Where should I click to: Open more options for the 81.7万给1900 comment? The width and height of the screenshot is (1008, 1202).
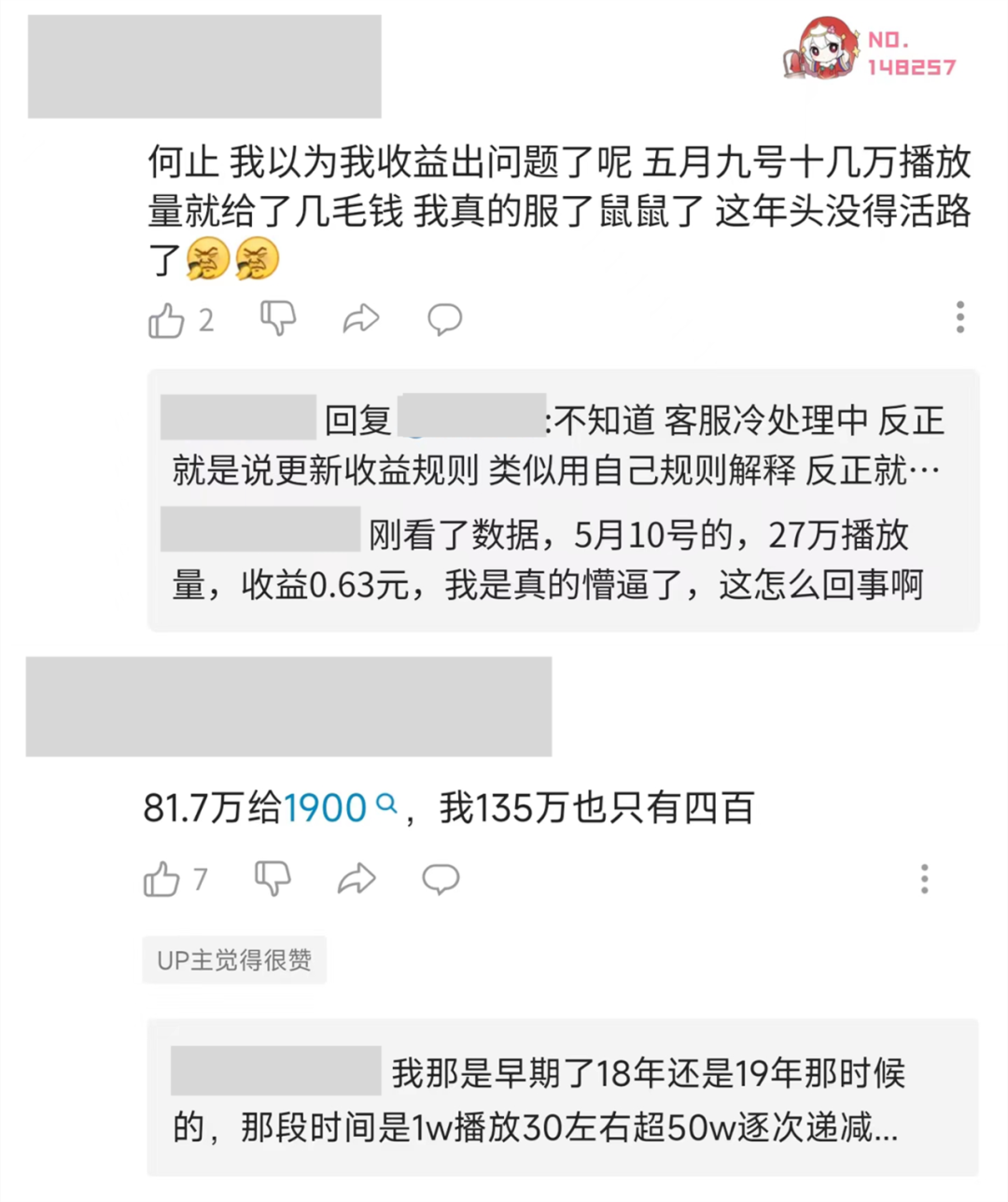924,879
